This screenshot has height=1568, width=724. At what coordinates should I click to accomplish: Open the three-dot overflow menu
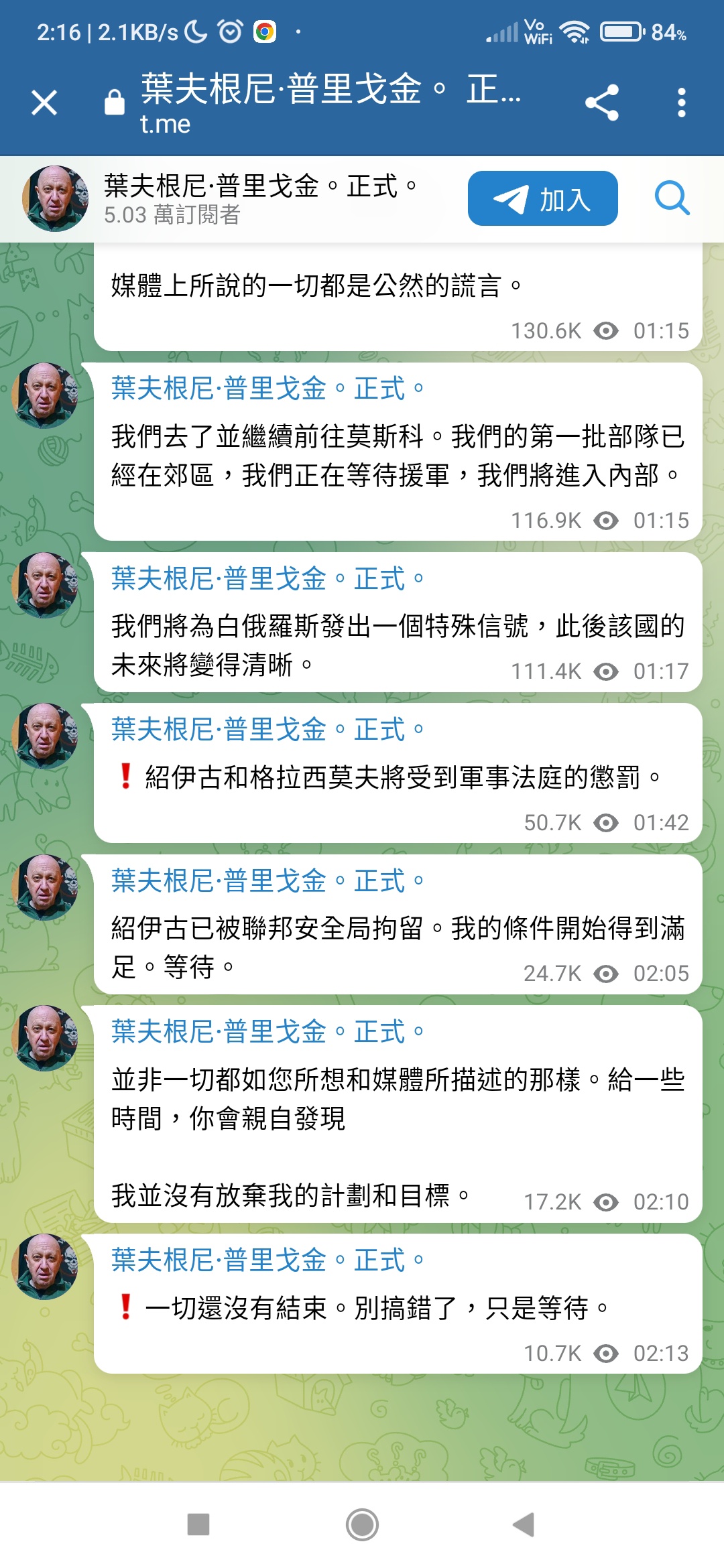click(681, 103)
